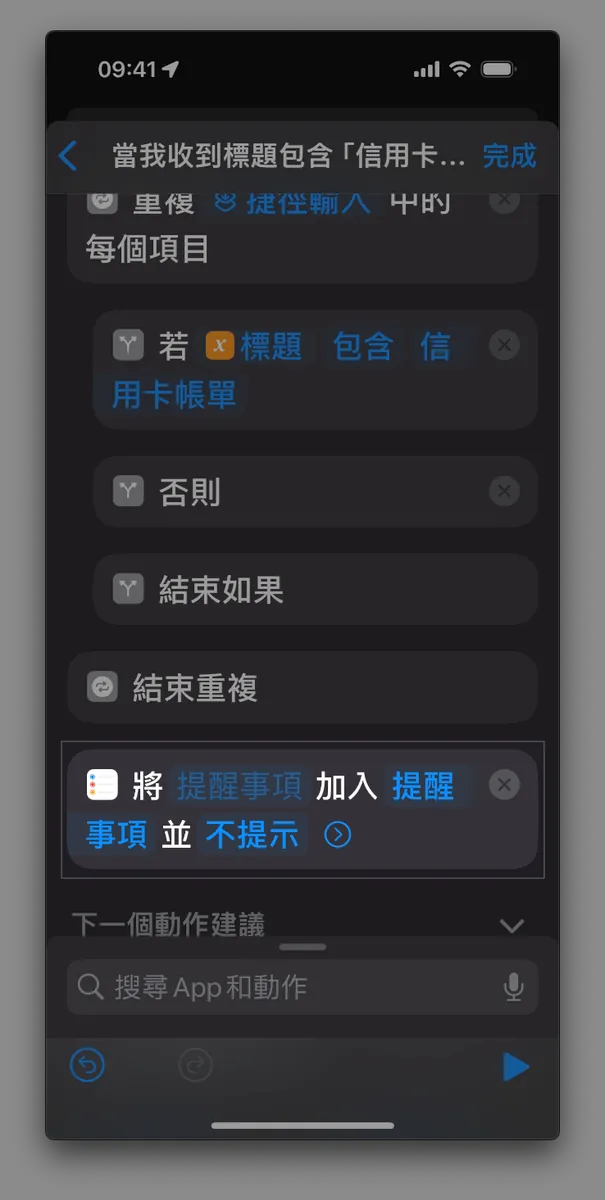
Task: Edit the 信用卡帳單 condition text
Action: (x=174, y=394)
